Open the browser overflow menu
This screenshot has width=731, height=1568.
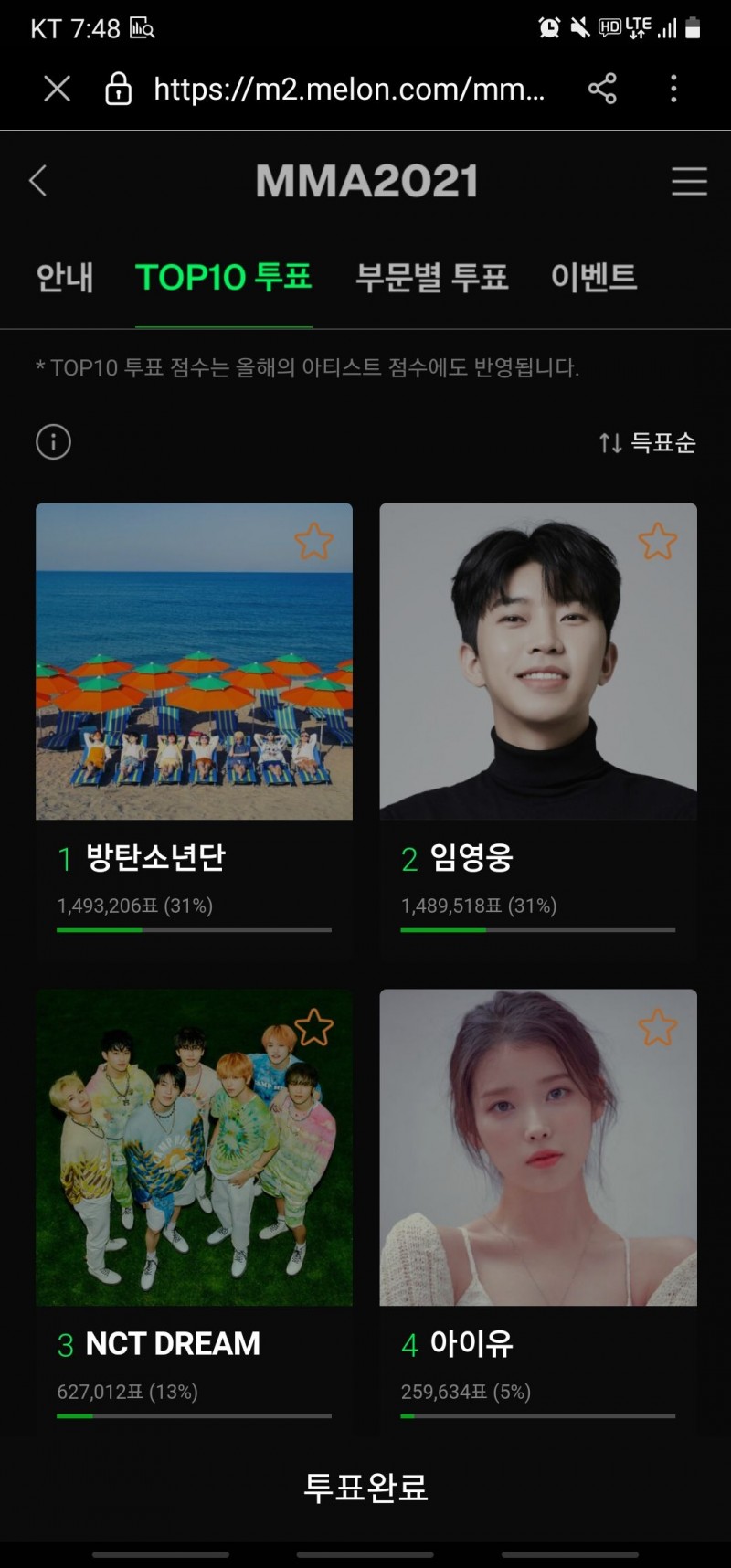click(673, 89)
